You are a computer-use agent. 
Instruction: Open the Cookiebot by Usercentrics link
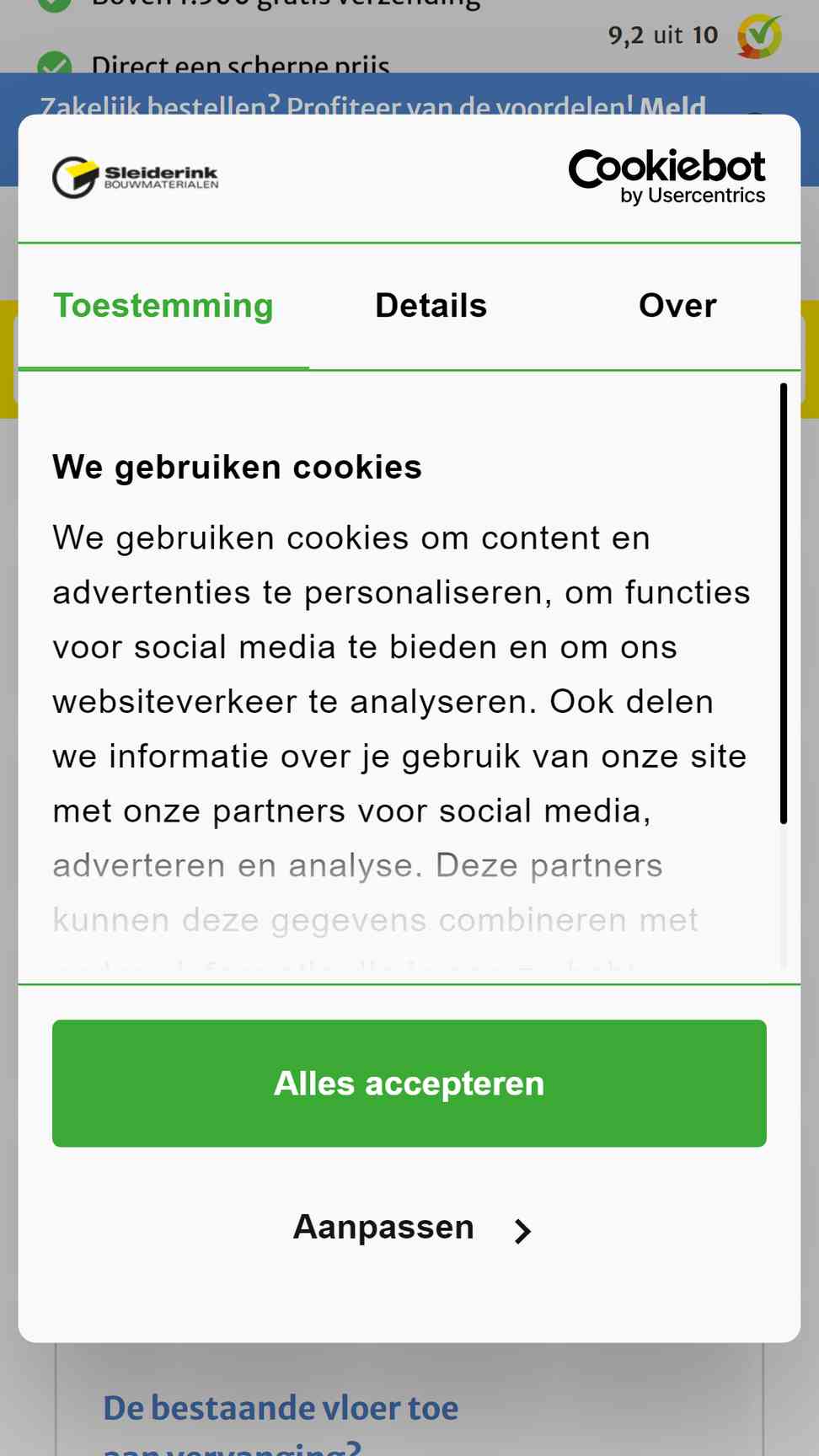click(x=666, y=176)
